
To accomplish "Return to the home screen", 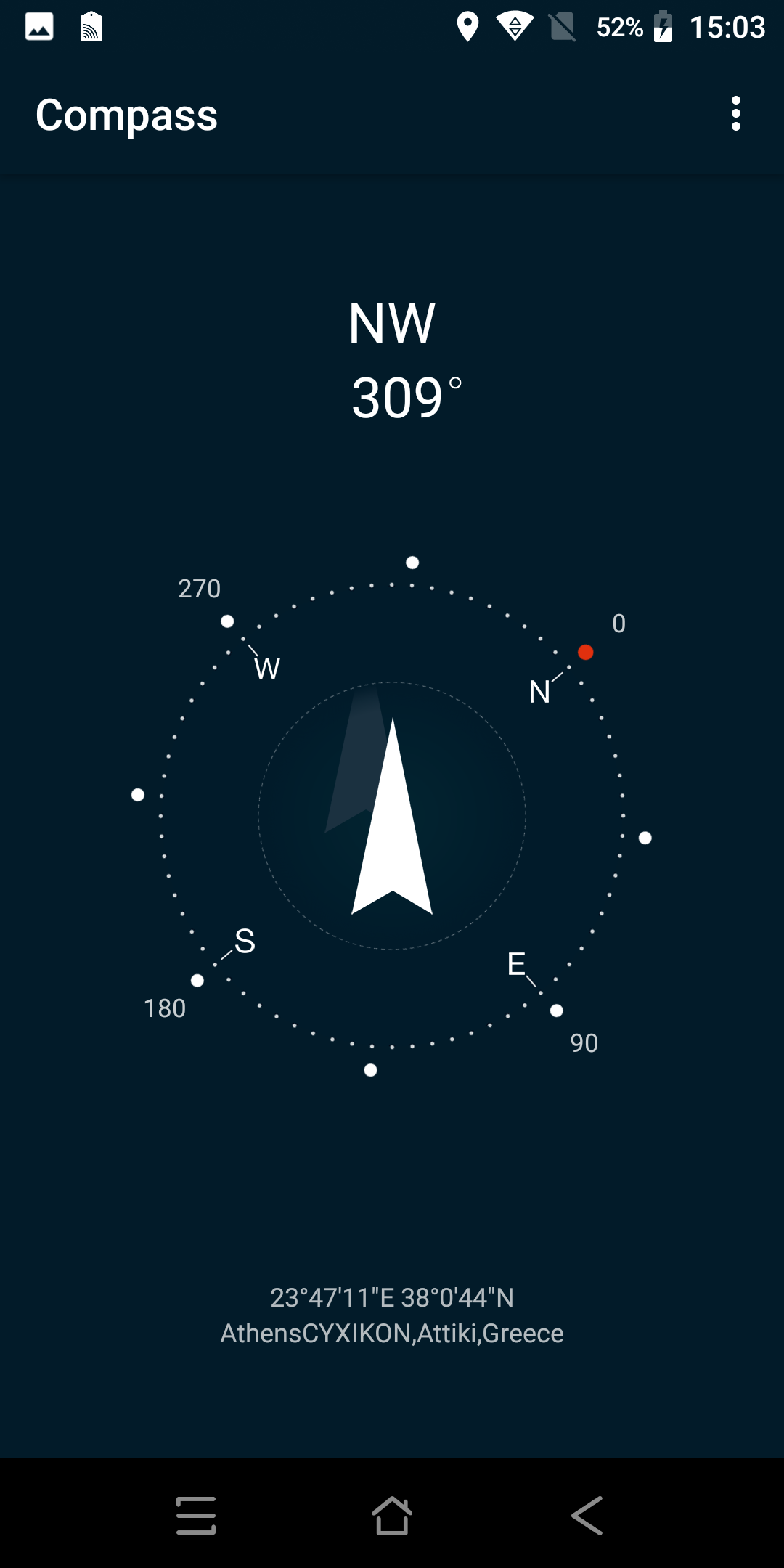I will coord(392,1515).
